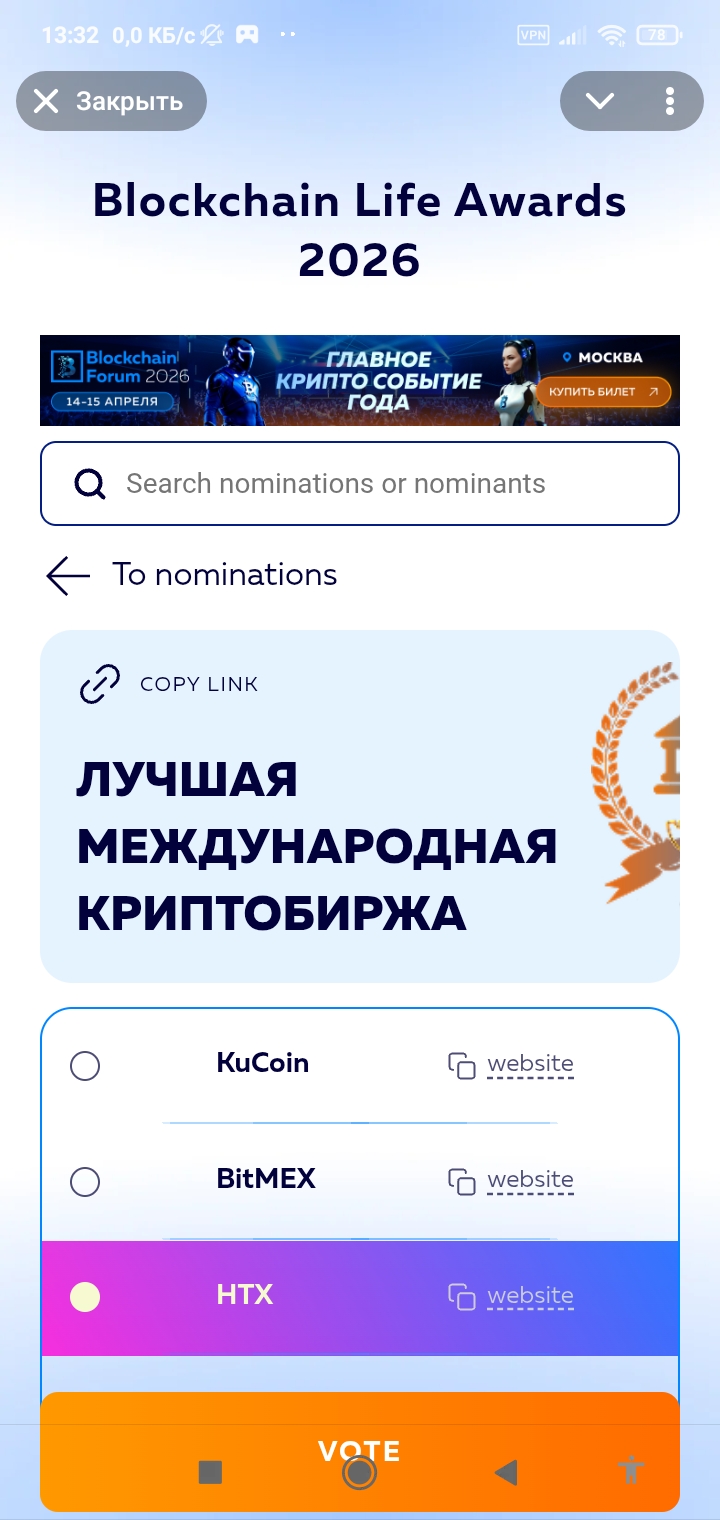Copy the BitMEX website address

461,1182
